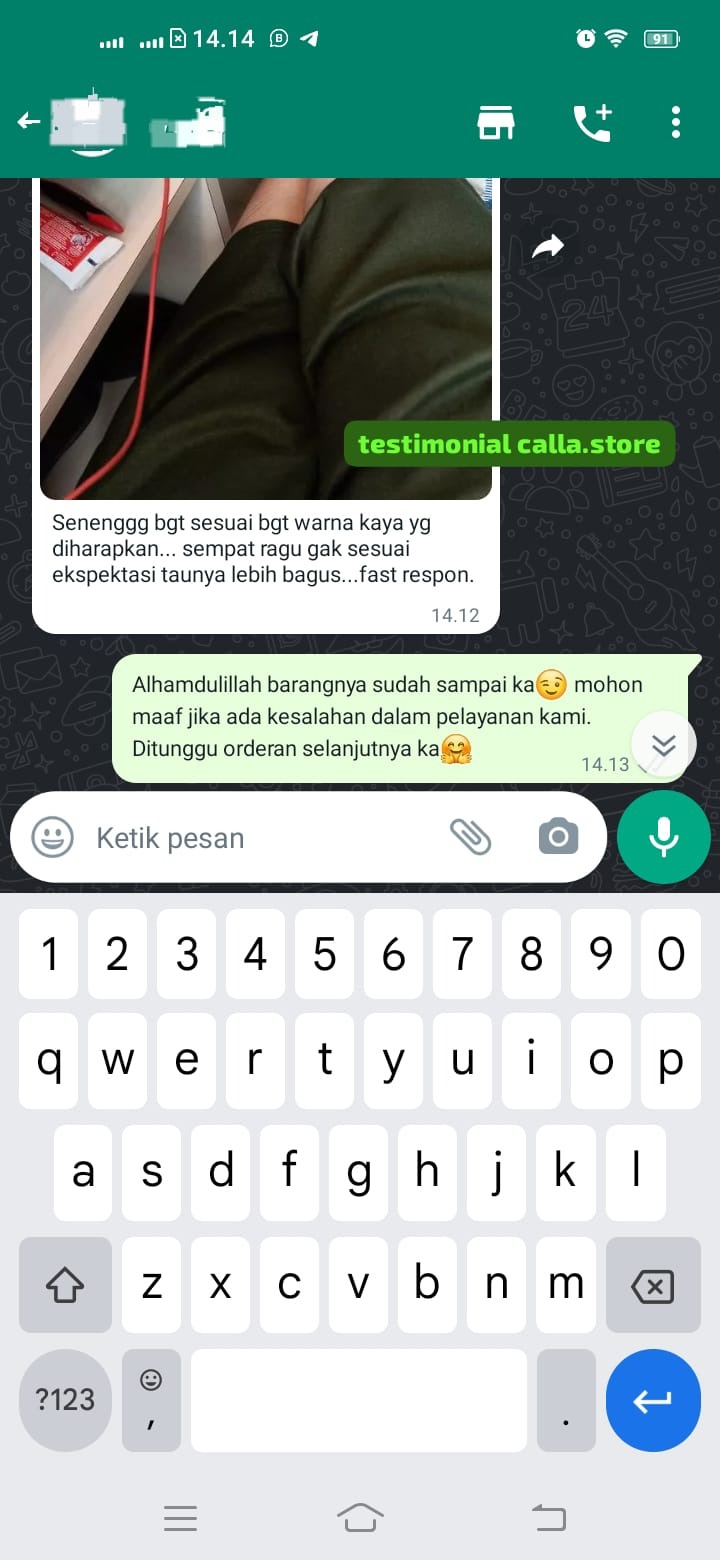Switch the keyboard to ?123 symbols
The height and width of the screenshot is (1560, 720).
(x=65, y=1400)
